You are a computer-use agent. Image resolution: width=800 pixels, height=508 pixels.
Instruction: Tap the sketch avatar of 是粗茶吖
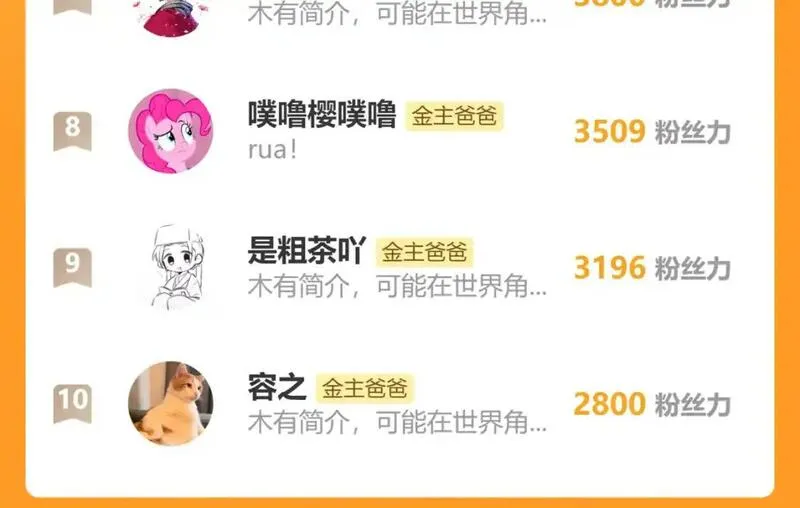170,267
